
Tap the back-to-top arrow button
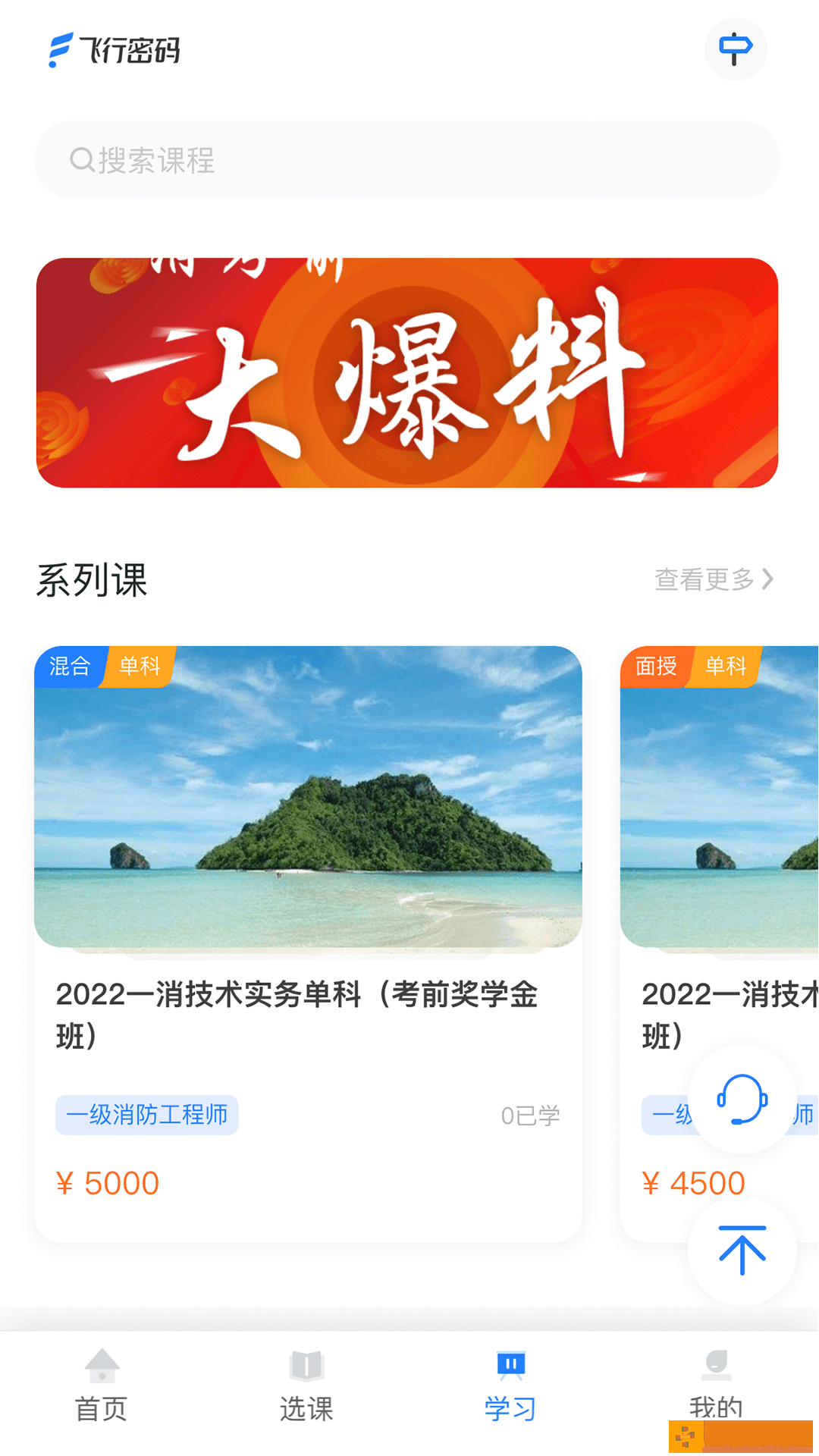point(742,1250)
